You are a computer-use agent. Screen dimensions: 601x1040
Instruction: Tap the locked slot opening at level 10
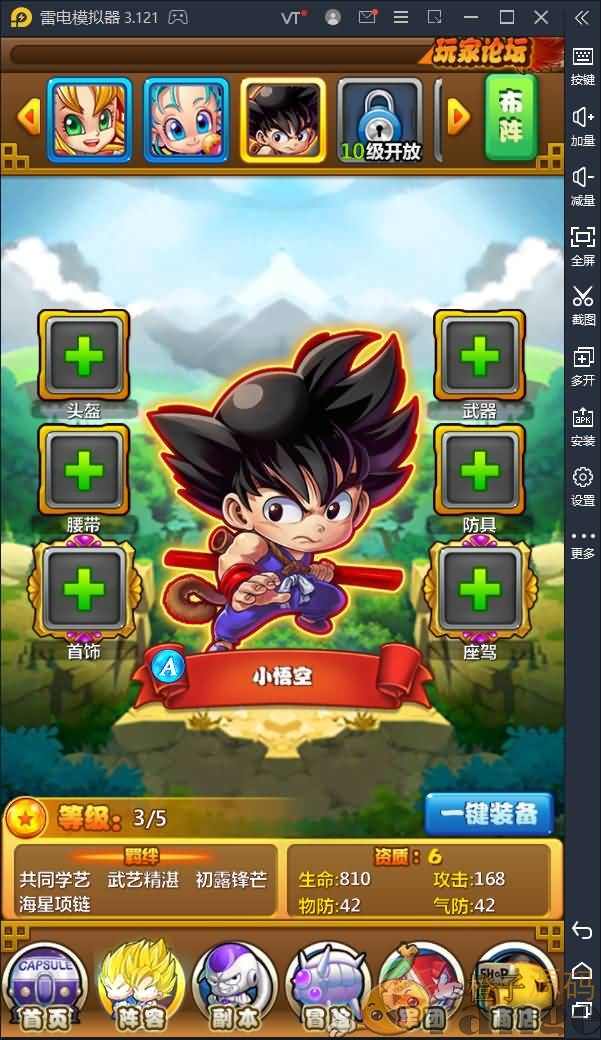coord(380,121)
